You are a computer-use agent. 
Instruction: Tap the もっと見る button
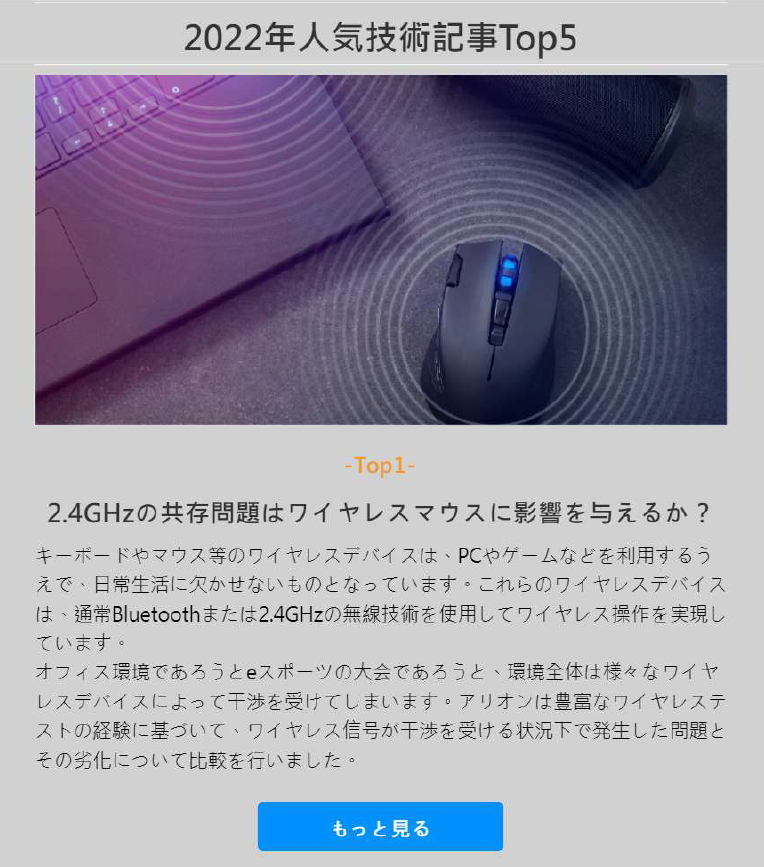coord(380,827)
